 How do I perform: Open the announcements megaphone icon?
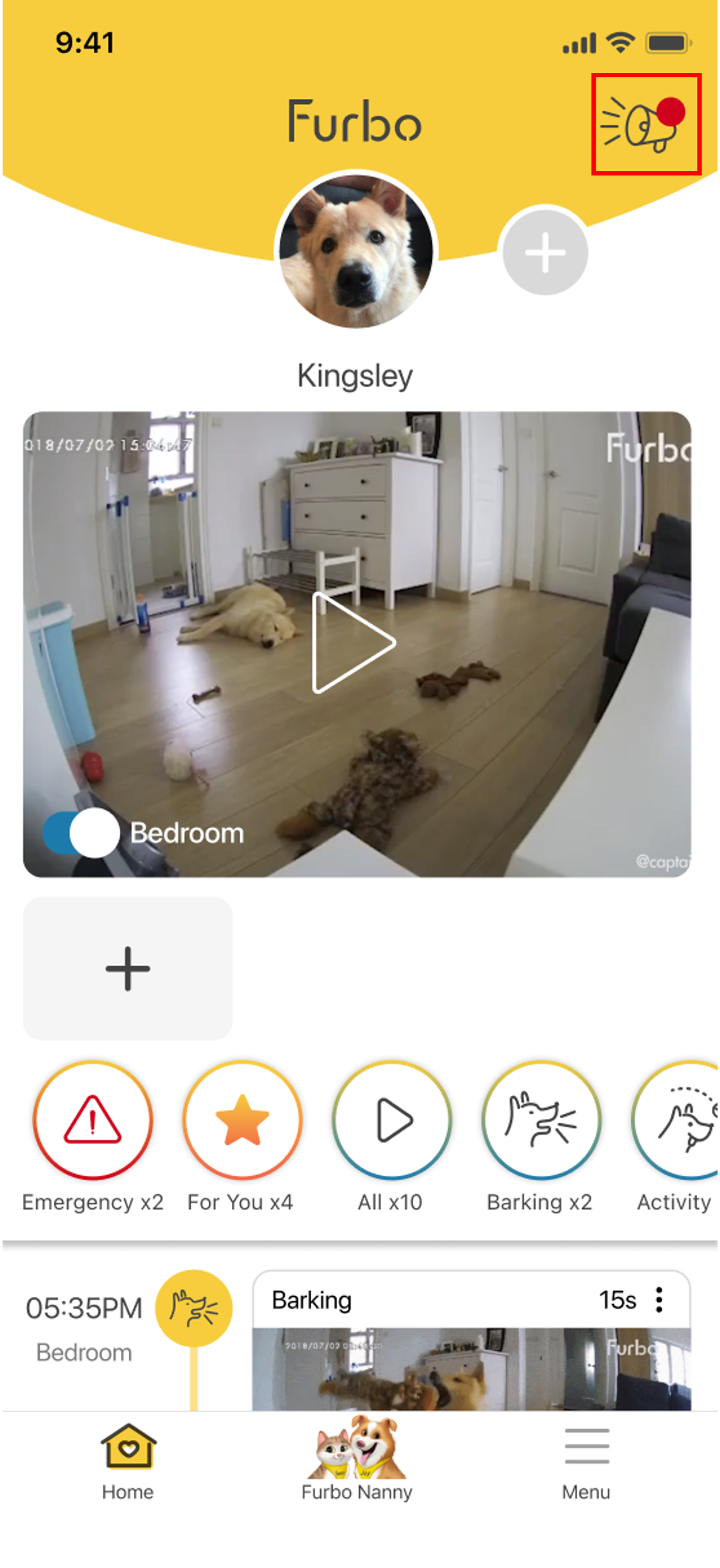click(x=645, y=124)
